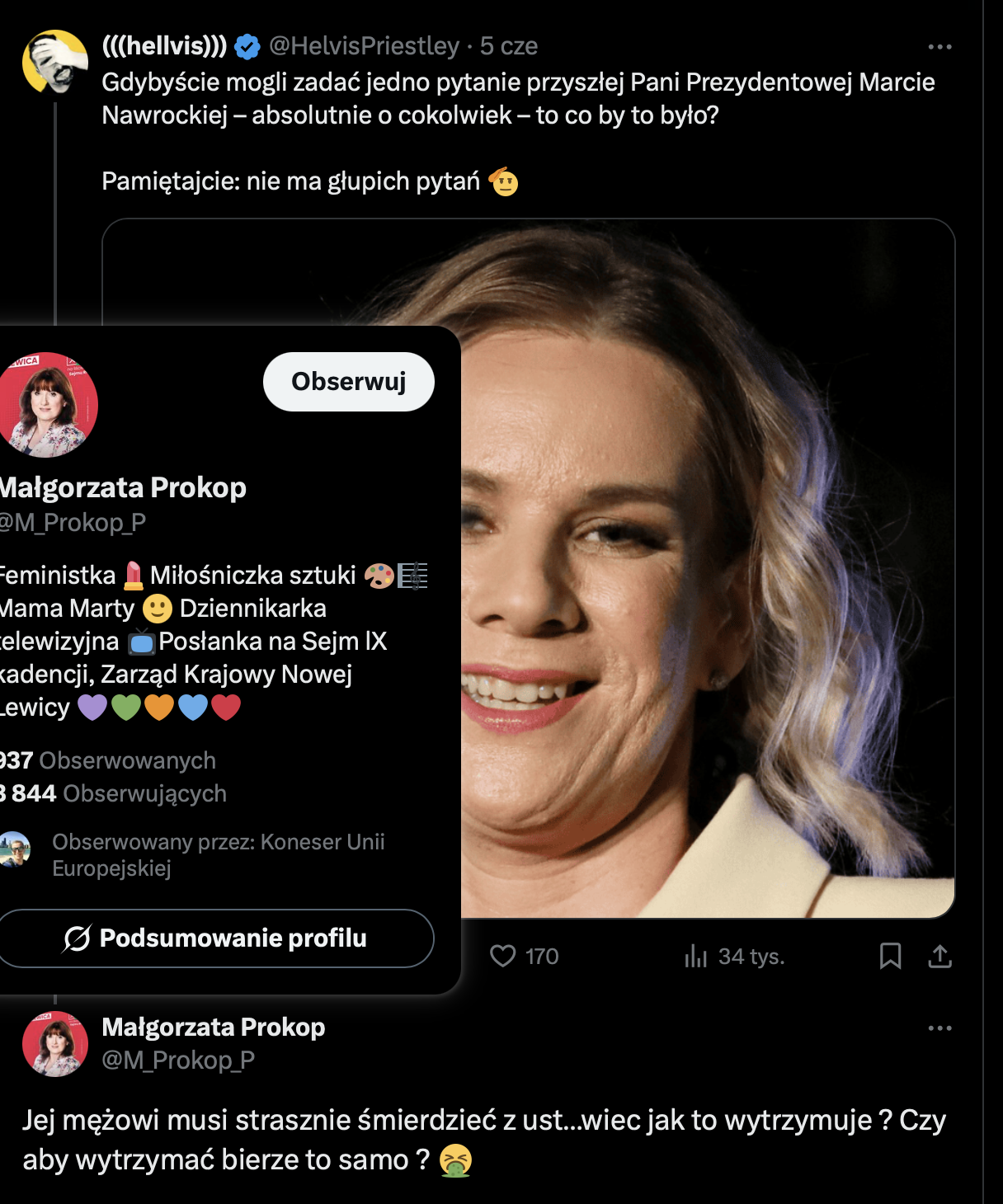
Task: Share the hellvis post
Action: (x=939, y=957)
